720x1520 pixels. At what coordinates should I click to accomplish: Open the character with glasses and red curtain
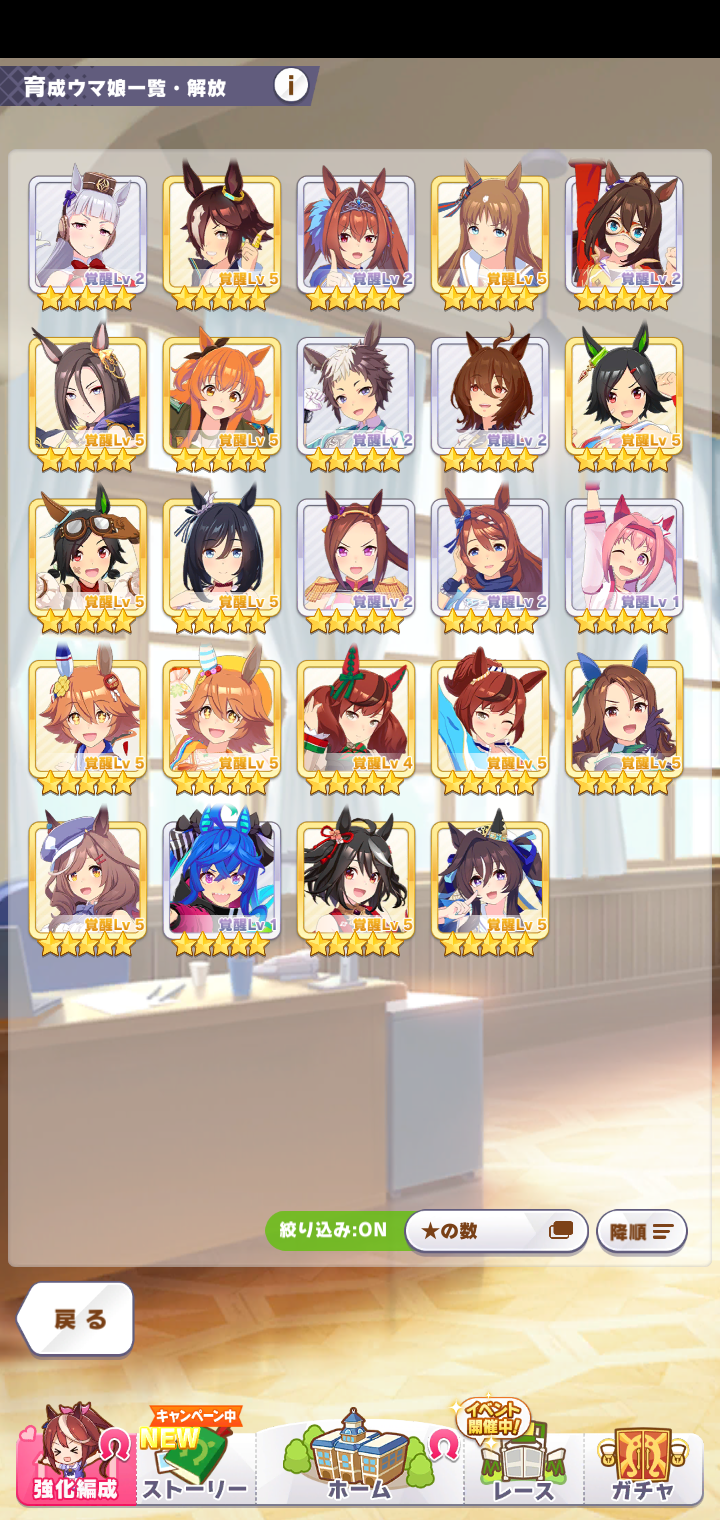(624, 235)
